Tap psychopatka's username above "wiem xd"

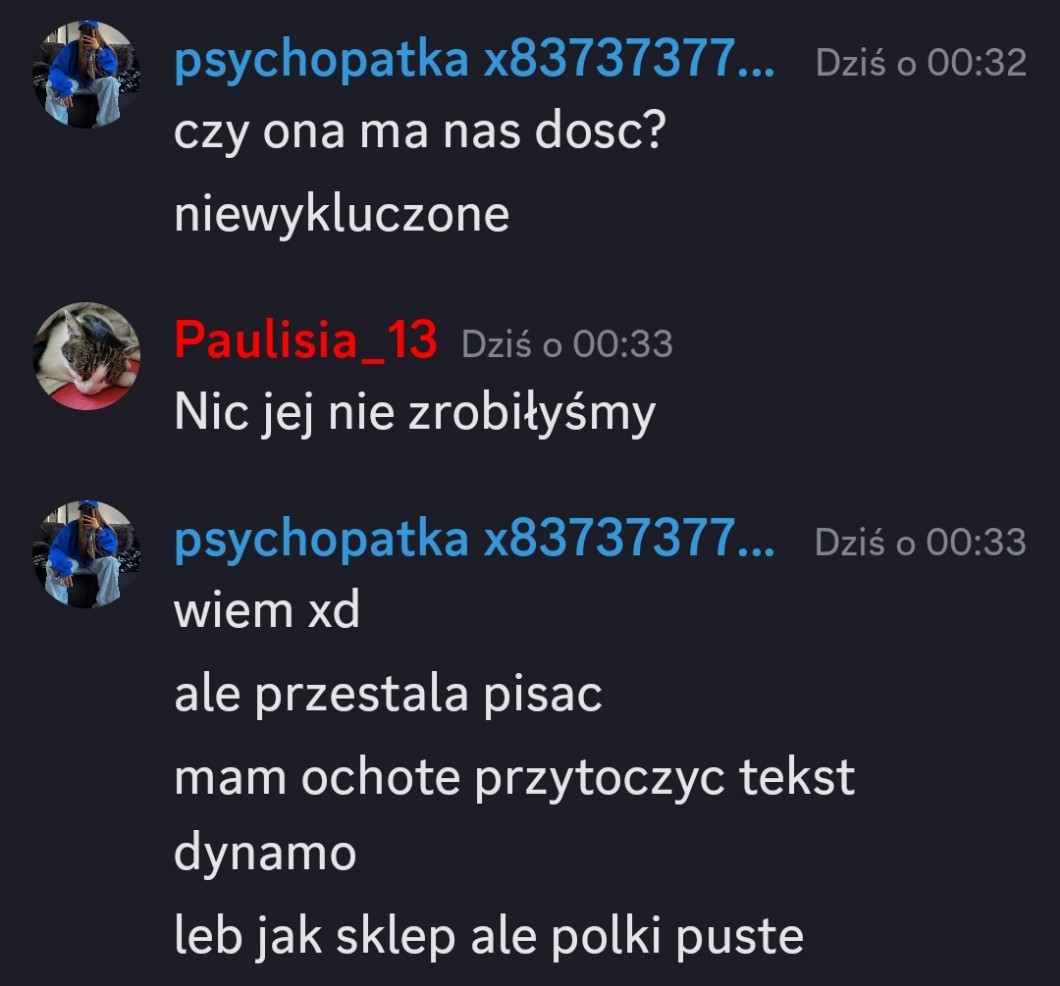(475, 539)
